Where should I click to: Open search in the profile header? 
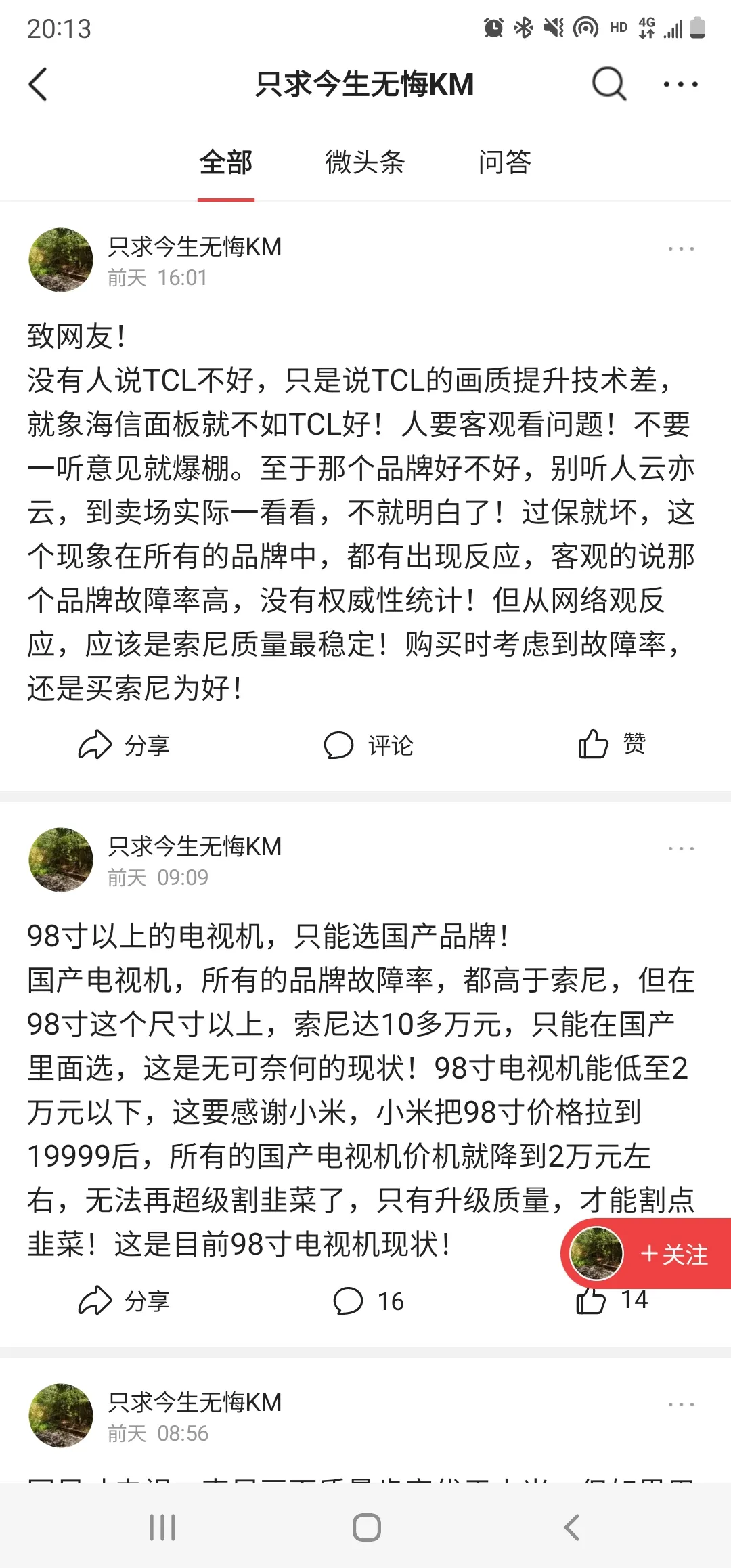point(608,85)
